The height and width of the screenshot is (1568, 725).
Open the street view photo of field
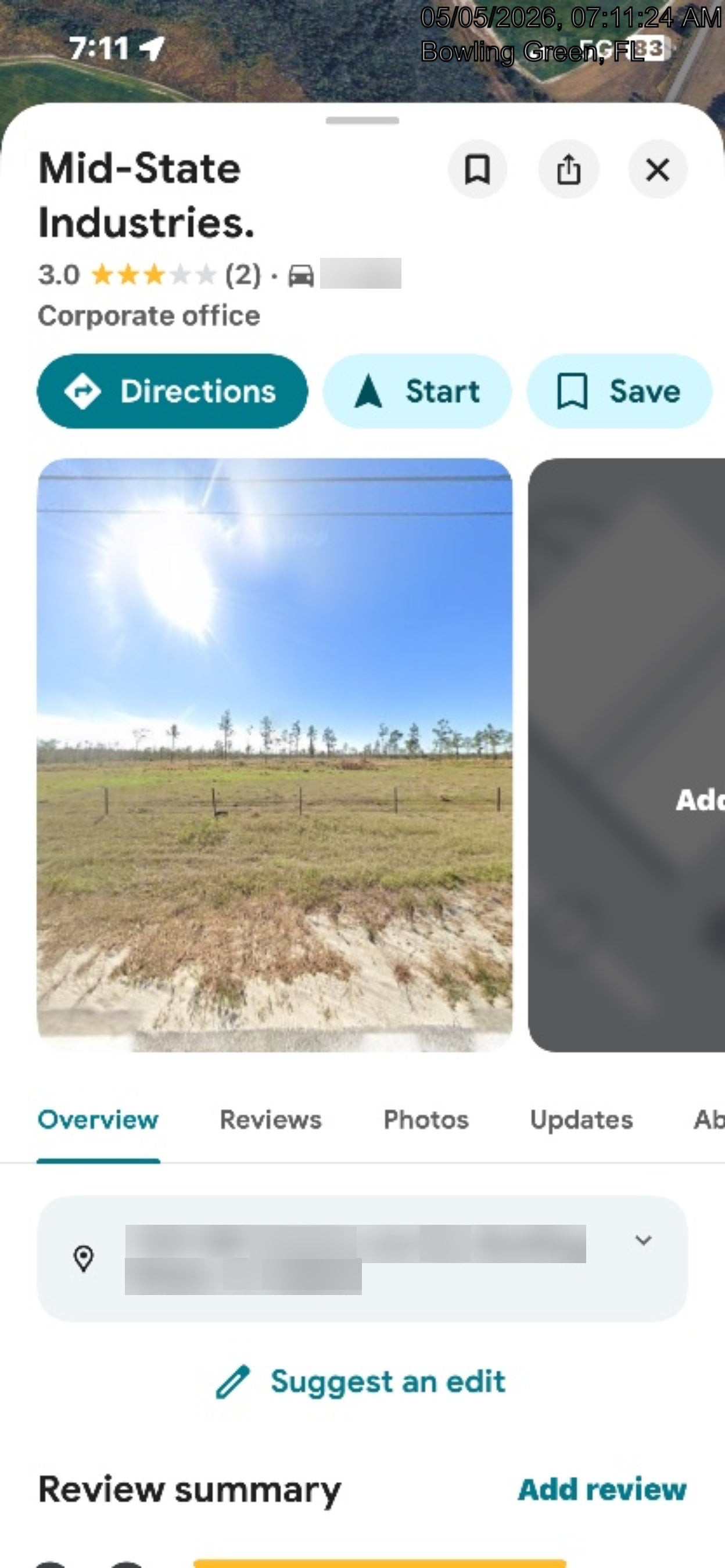[275, 755]
